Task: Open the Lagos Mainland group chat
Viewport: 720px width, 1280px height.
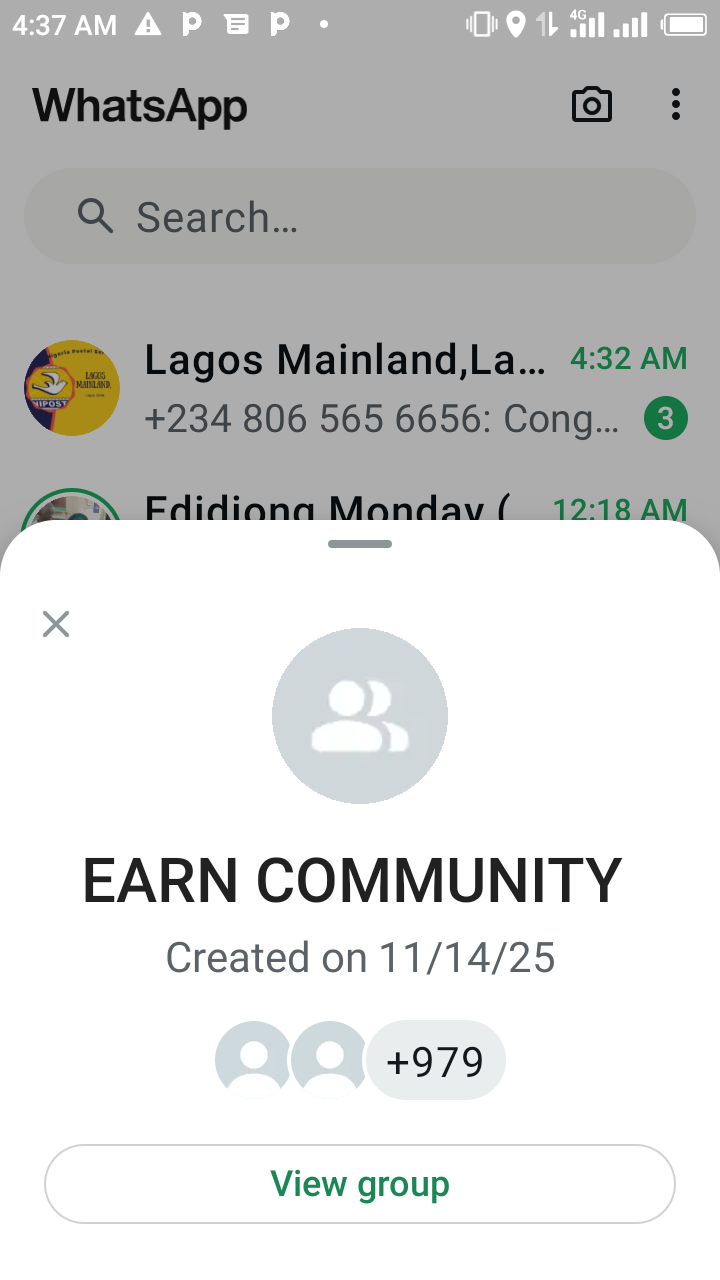Action: tap(360, 388)
